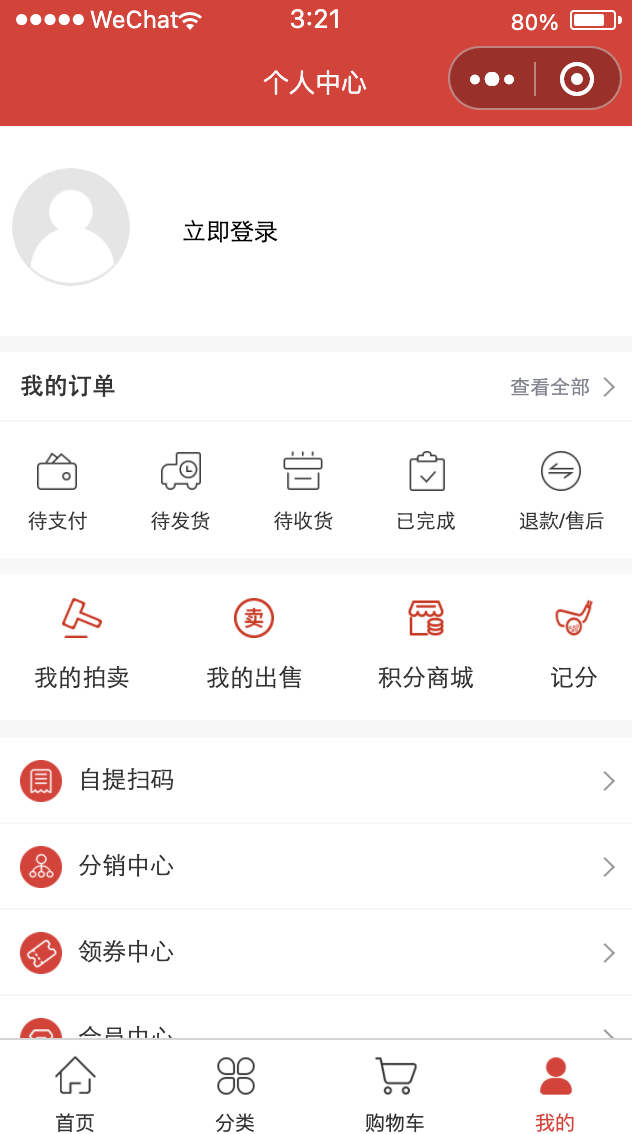Open the mini program's three-dot menu
The width and height of the screenshot is (632, 1134).
(x=492, y=80)
